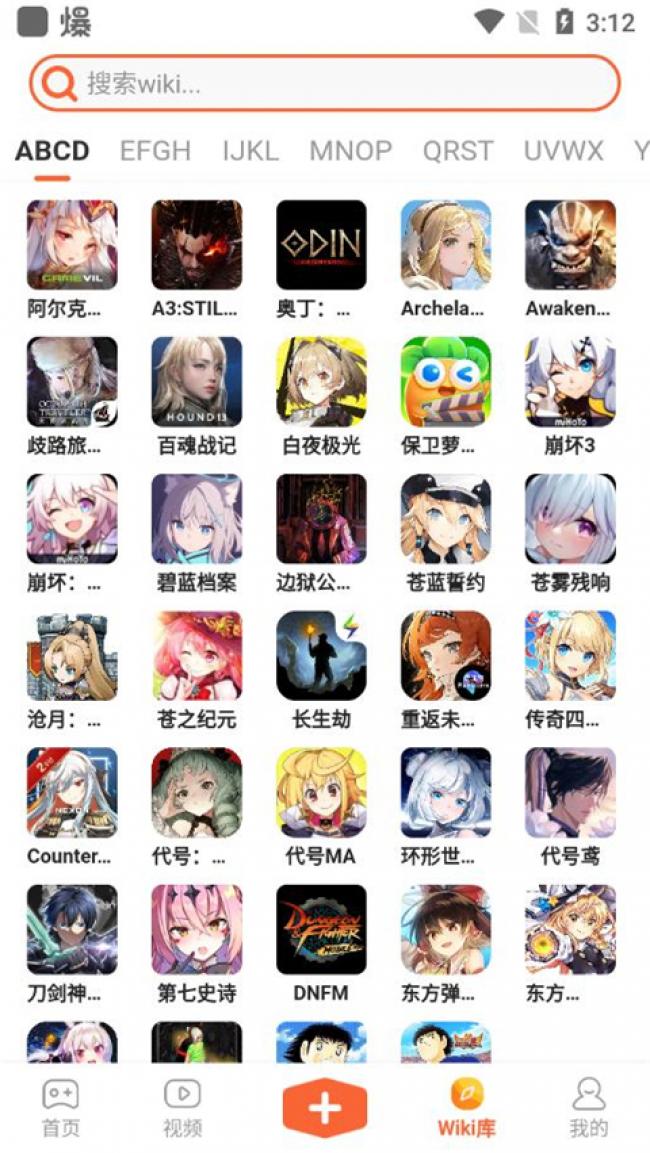Viewport: 650px width, 1153px height.
Task: Open the QRST tab
Action: 458,151
